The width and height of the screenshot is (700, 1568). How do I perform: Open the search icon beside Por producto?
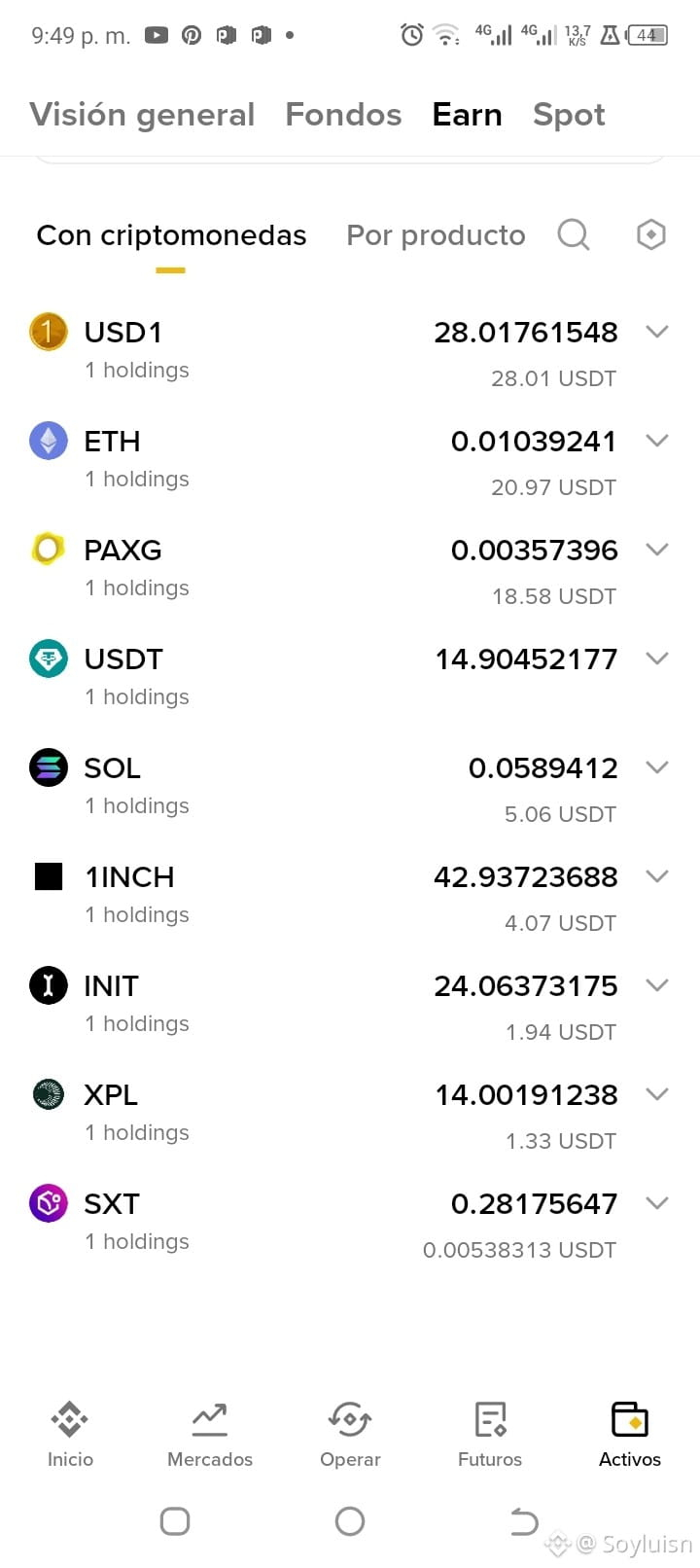click(x=574, y=234)
